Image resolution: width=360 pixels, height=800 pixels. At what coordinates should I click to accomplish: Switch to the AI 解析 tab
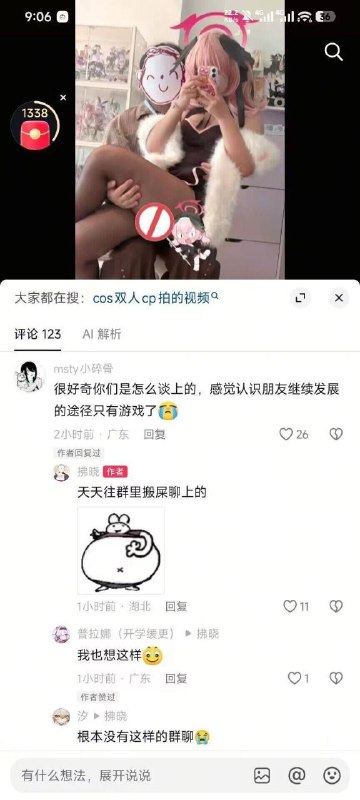coord(102,334)
